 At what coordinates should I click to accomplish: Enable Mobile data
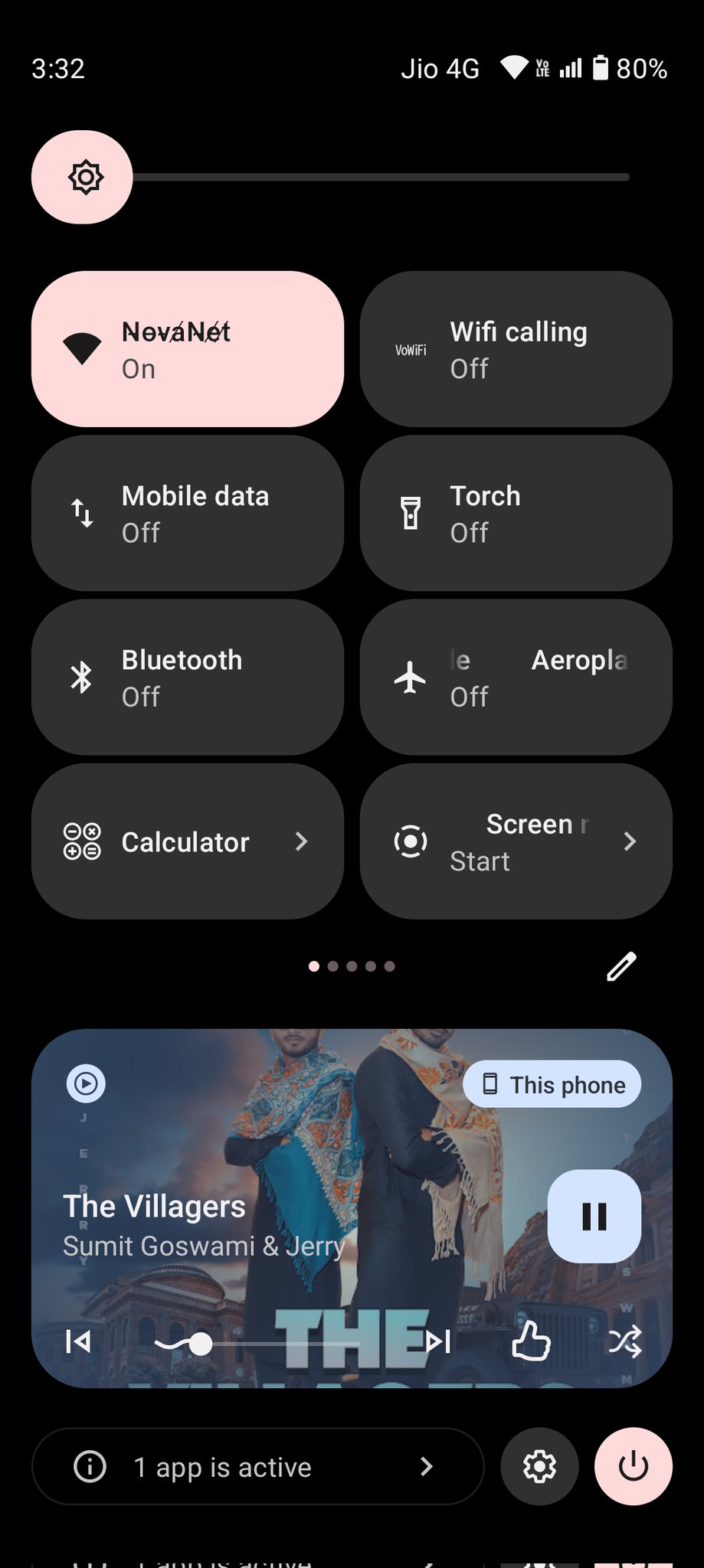[x=187, y=513]
